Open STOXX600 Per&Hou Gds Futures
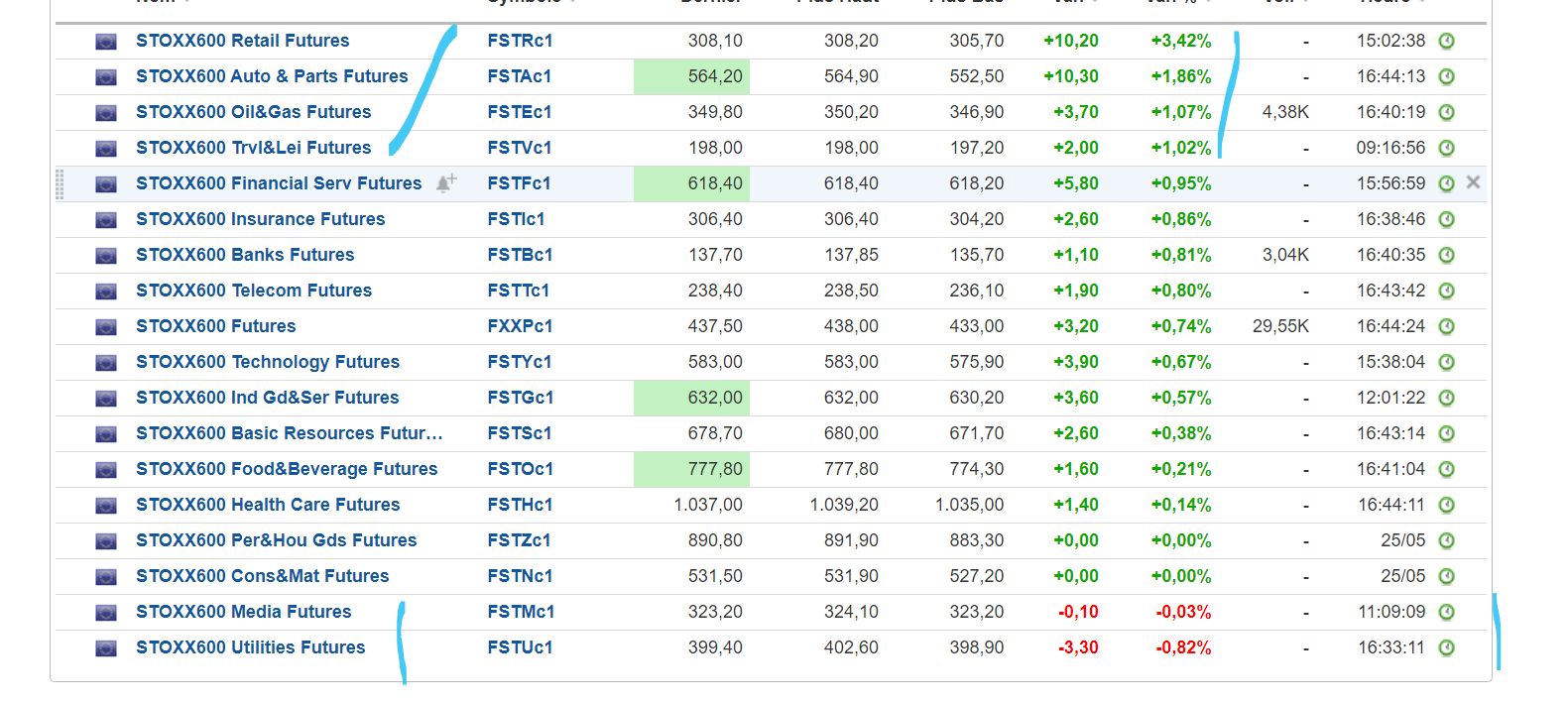 point(276,540)
